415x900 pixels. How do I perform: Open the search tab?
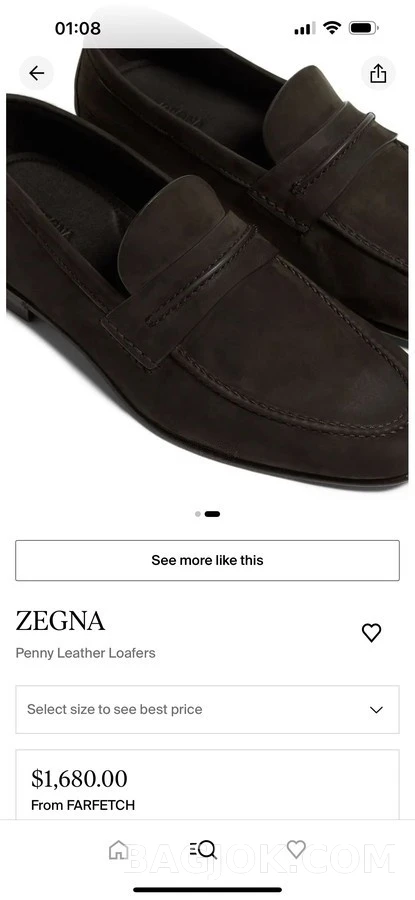(x=203, y=849)
